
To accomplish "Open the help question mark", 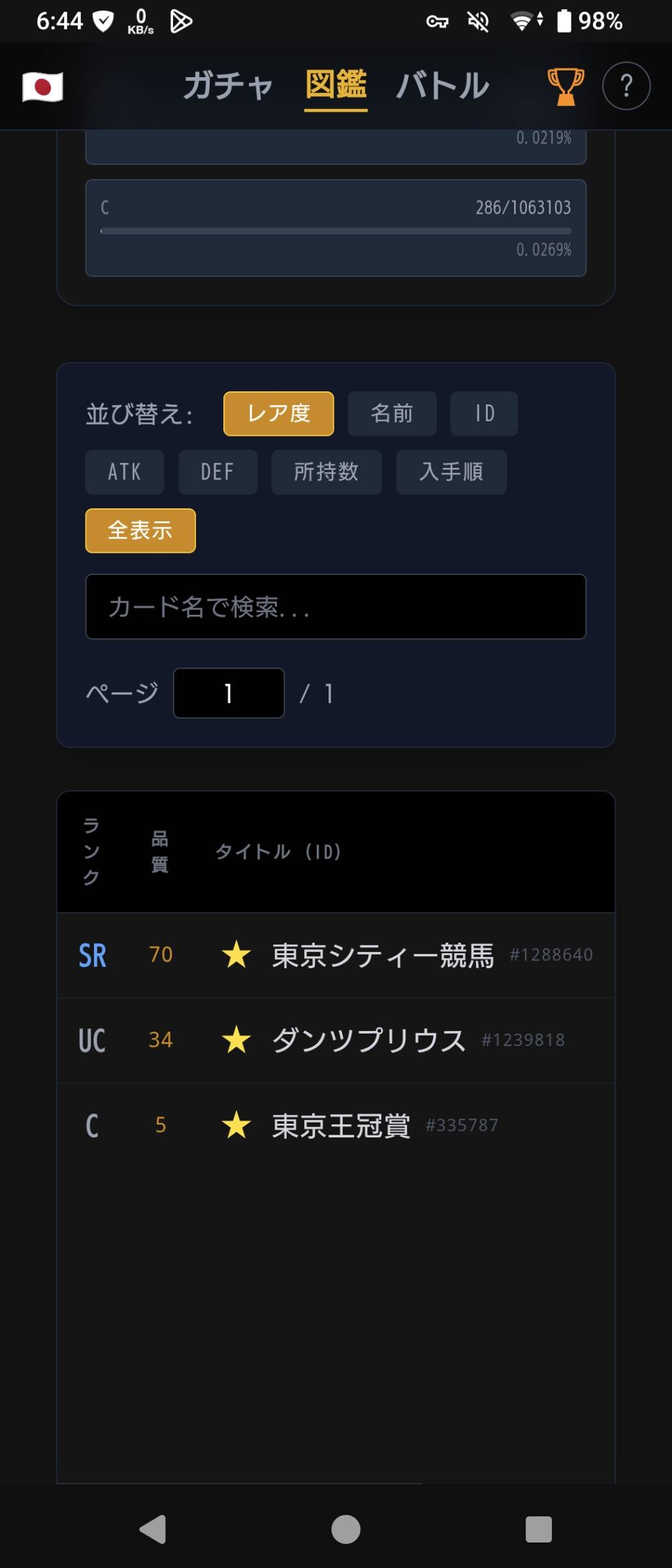I will 626,86.
